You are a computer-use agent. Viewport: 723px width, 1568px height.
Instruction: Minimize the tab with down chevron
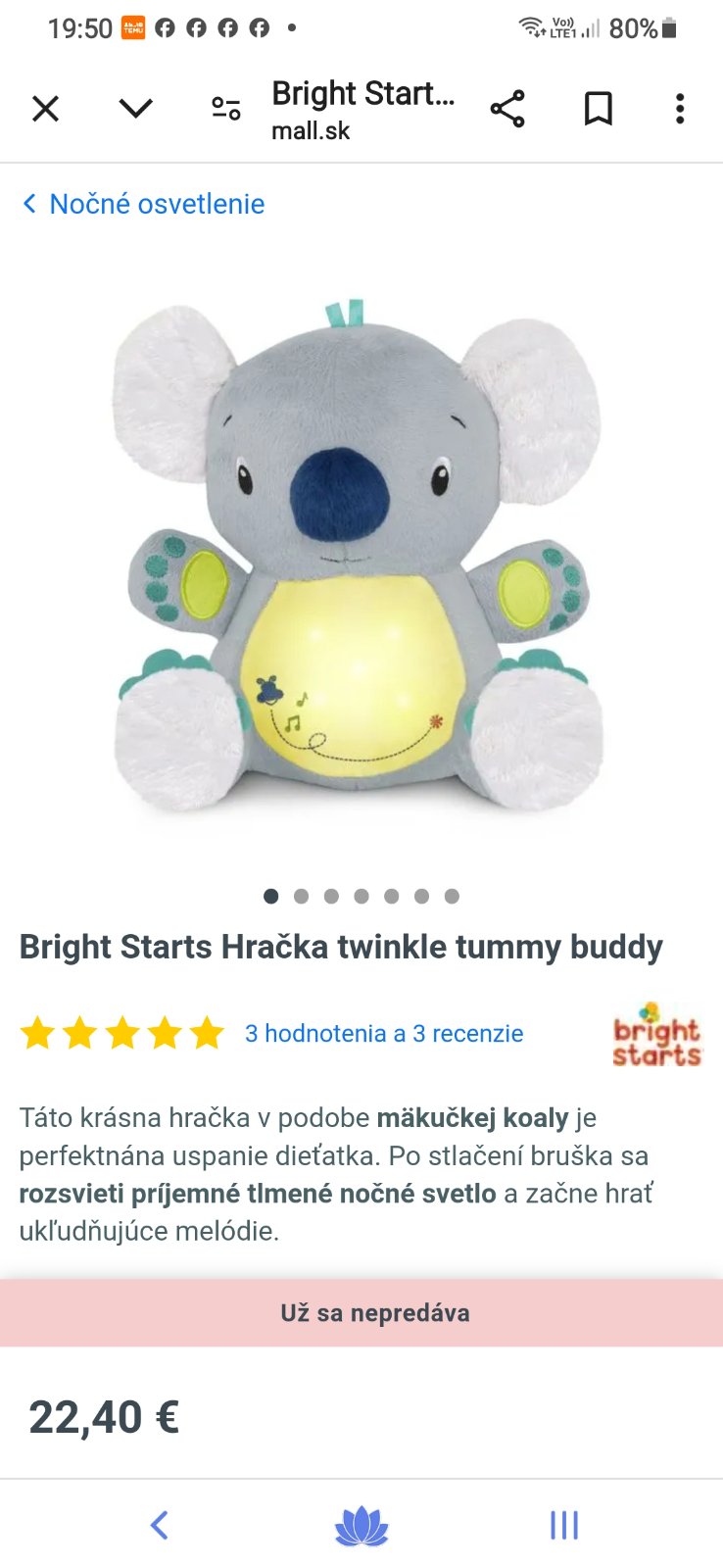(135, 109)
